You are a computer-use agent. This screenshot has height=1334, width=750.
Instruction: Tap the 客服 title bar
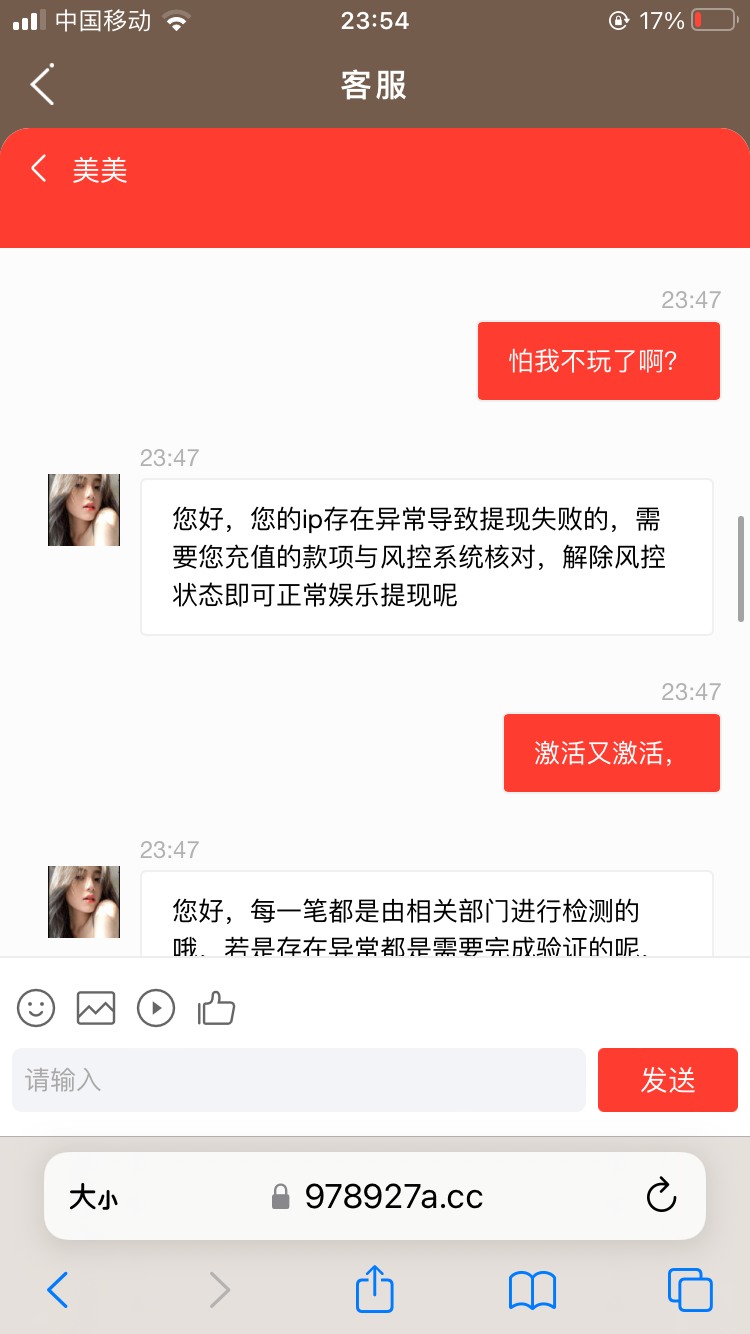coord(375,84)
